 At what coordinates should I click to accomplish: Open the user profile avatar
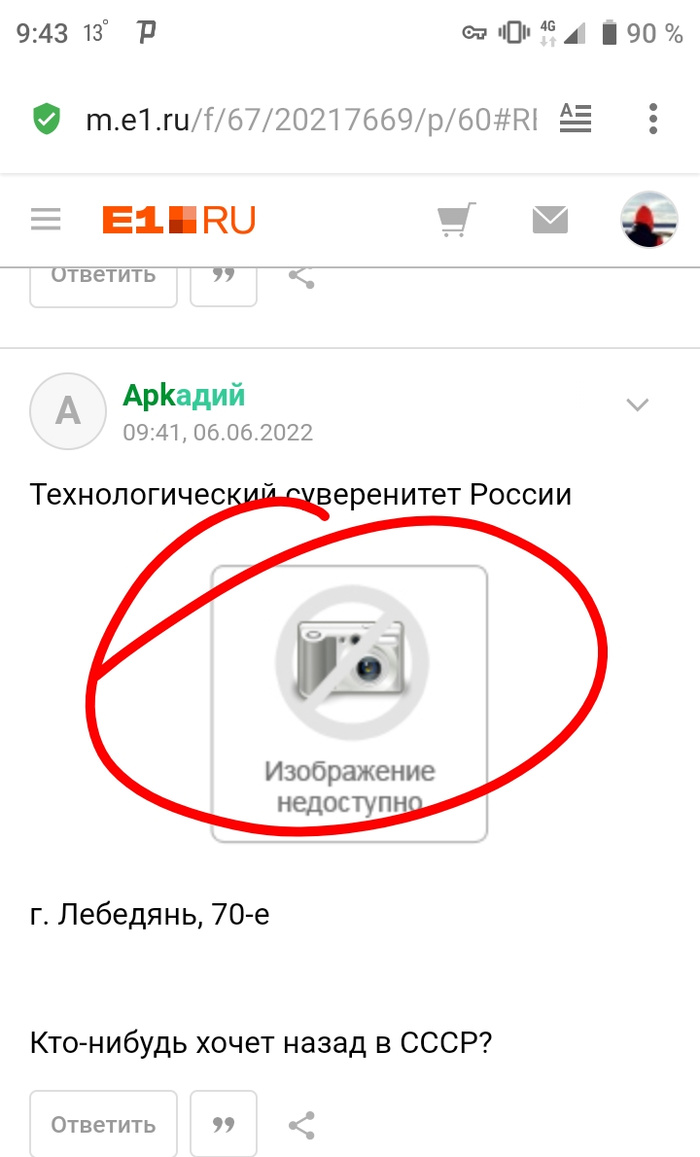pyautogui.click(x=649, y=219)
